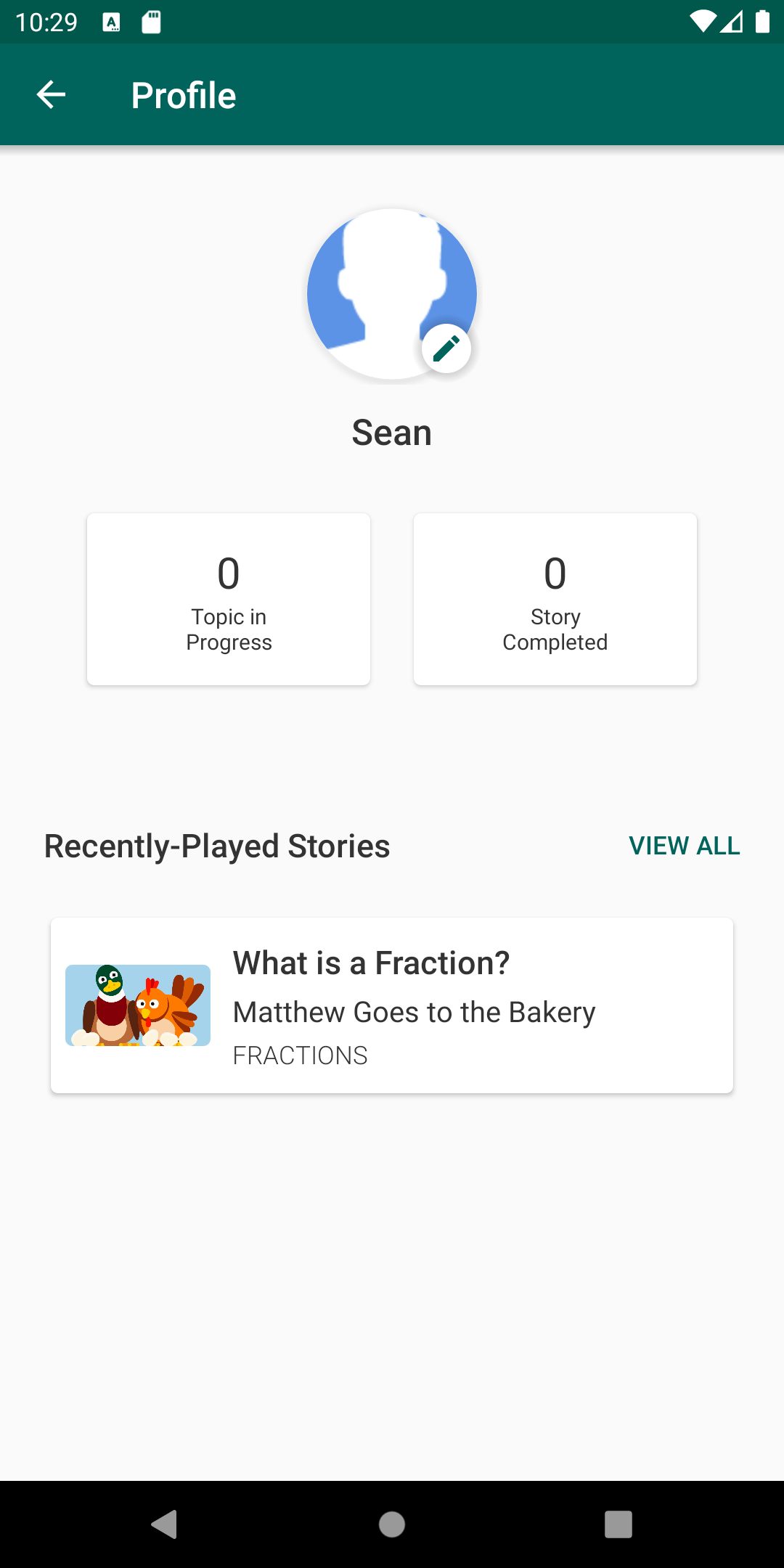Tap the duck and chicken story thumbnail

[138, 1005]
